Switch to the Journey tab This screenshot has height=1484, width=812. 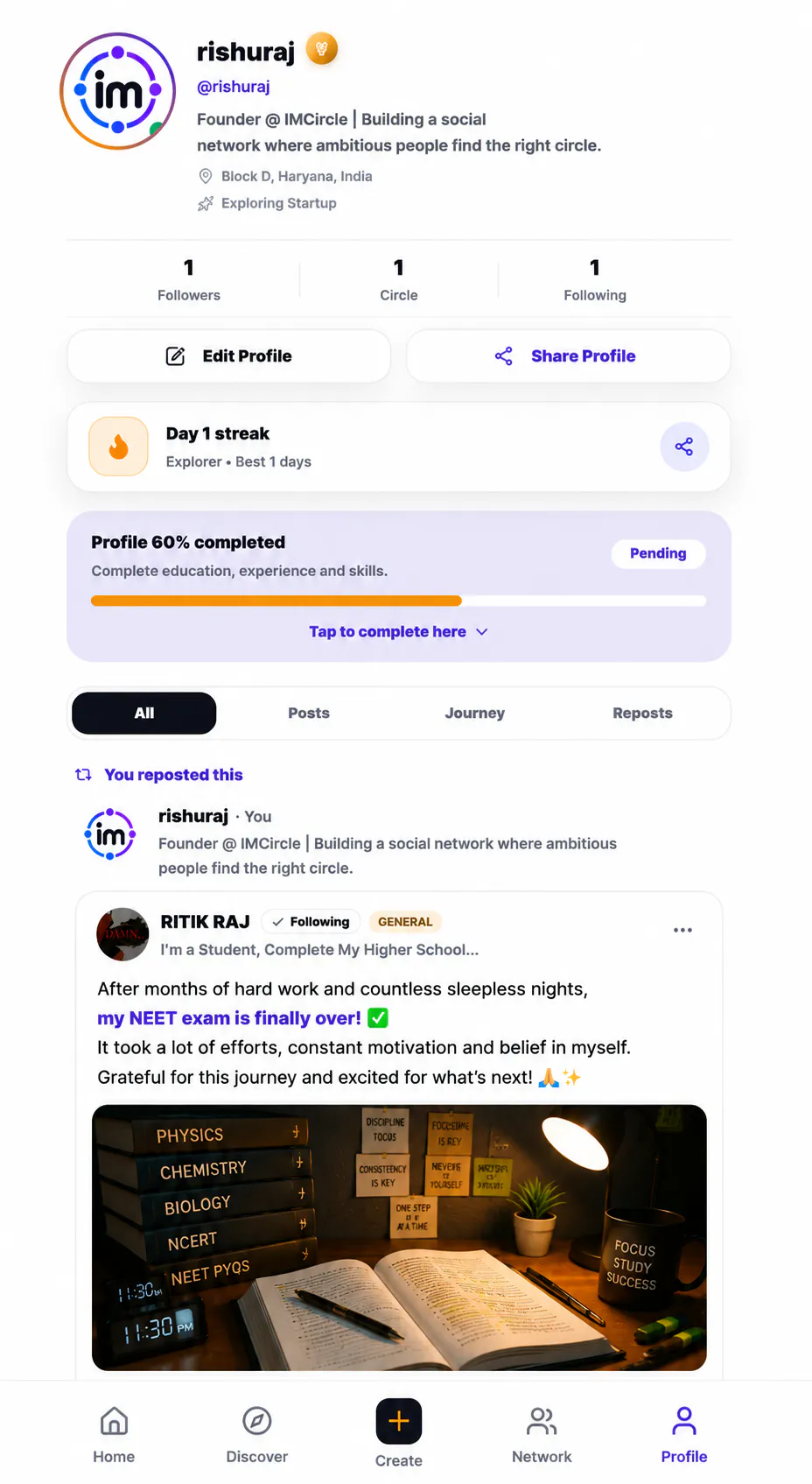[x=474, y=713]
